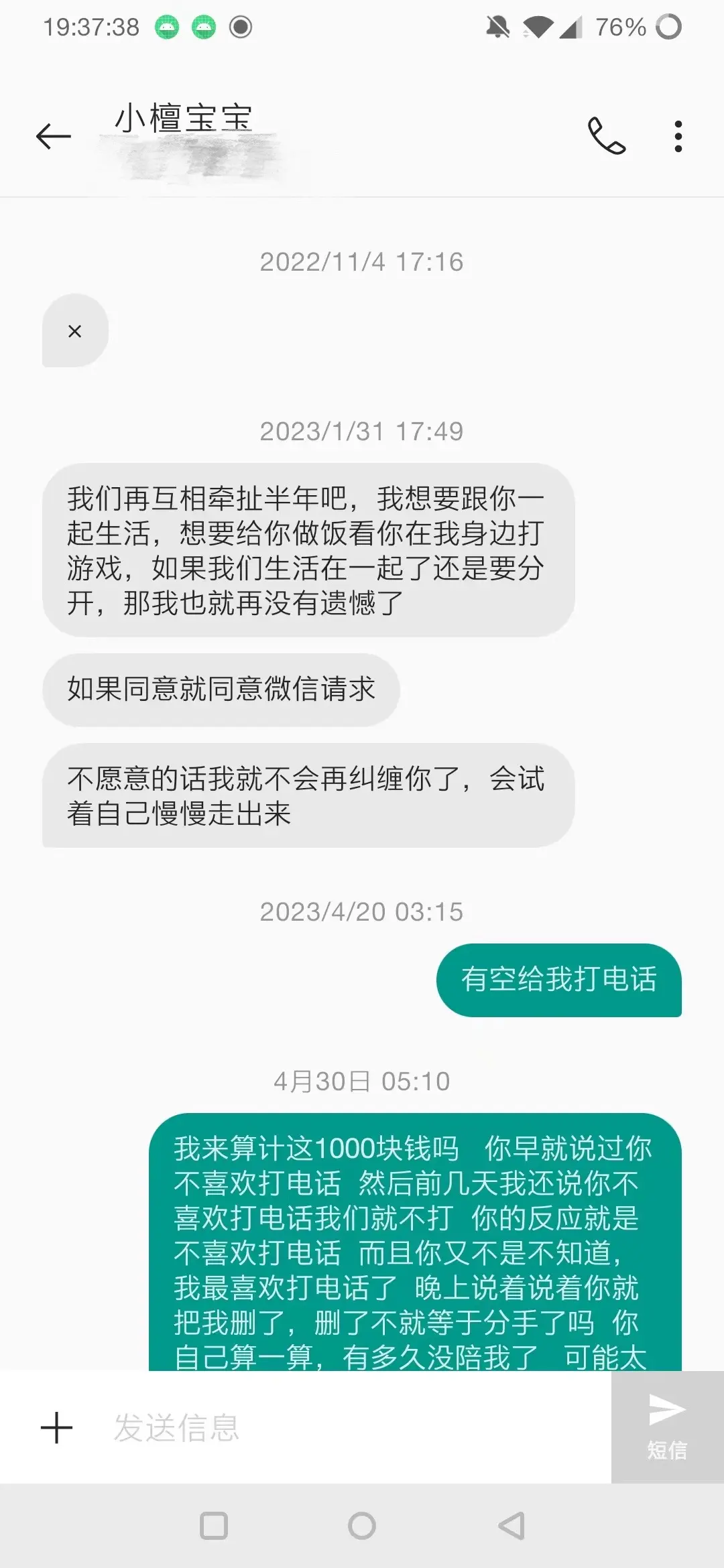The width and height of the screenshot is (724, 1568).
Task: Open the three-dot overflow menu
Action: [678, 137]
